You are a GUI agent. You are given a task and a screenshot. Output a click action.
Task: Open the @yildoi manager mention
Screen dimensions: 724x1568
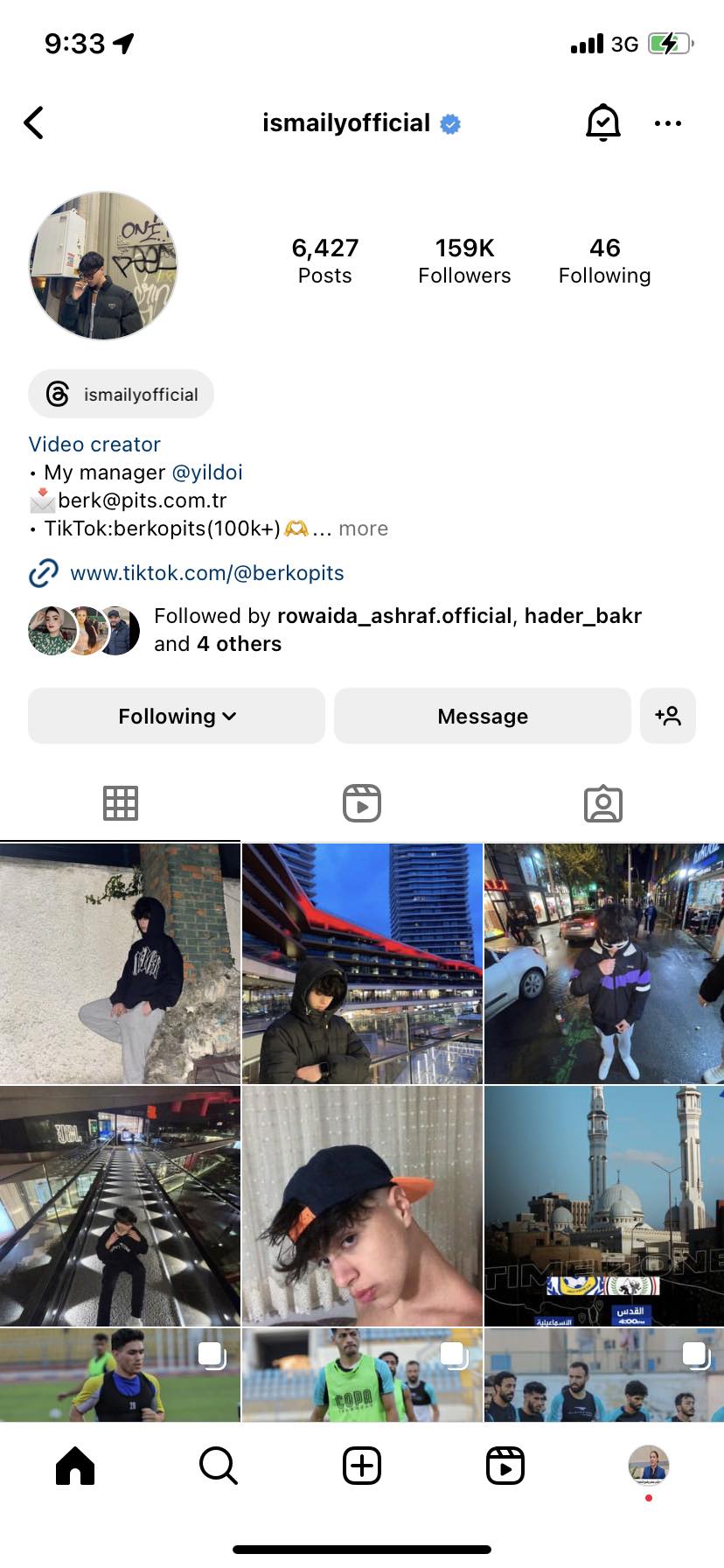pos(207,472)
